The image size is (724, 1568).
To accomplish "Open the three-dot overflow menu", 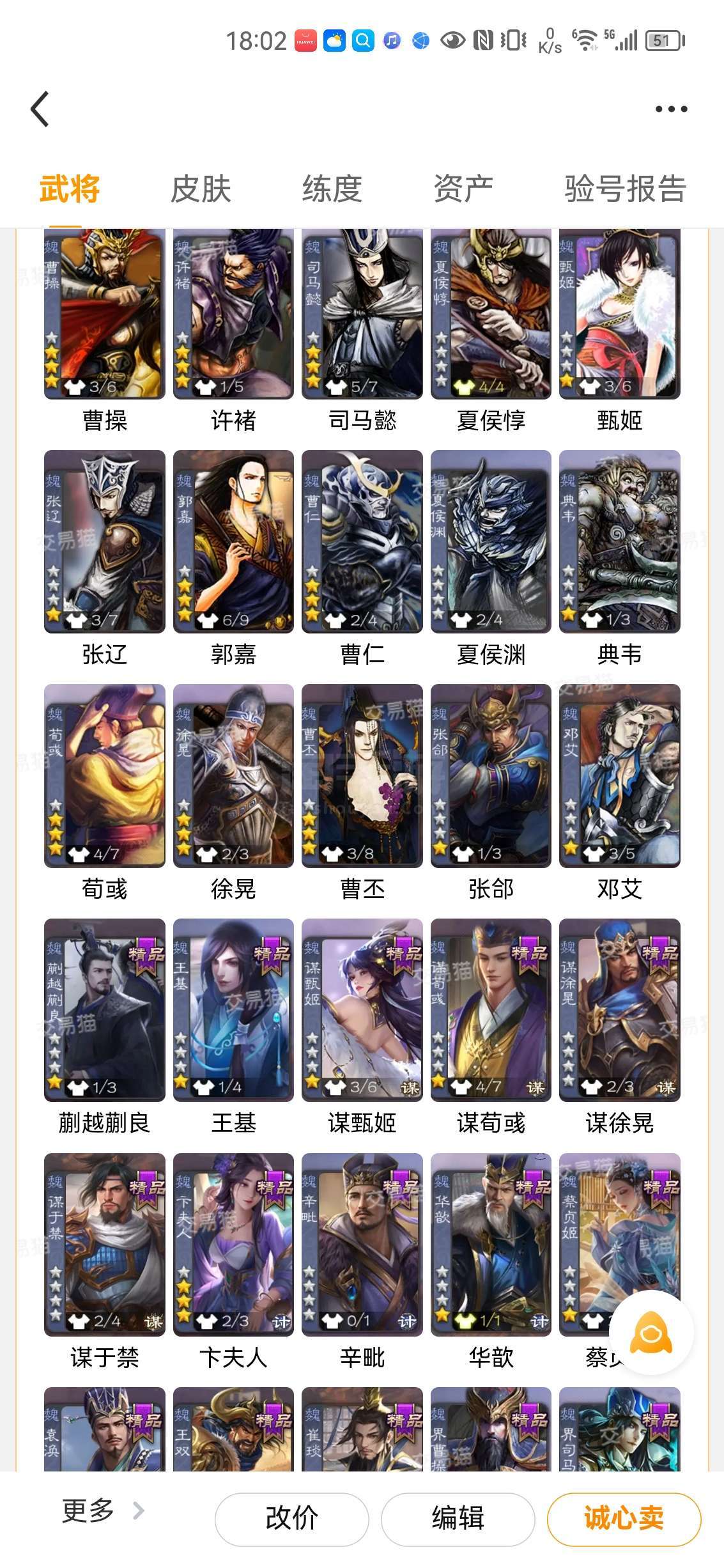I will coord(672,109).
